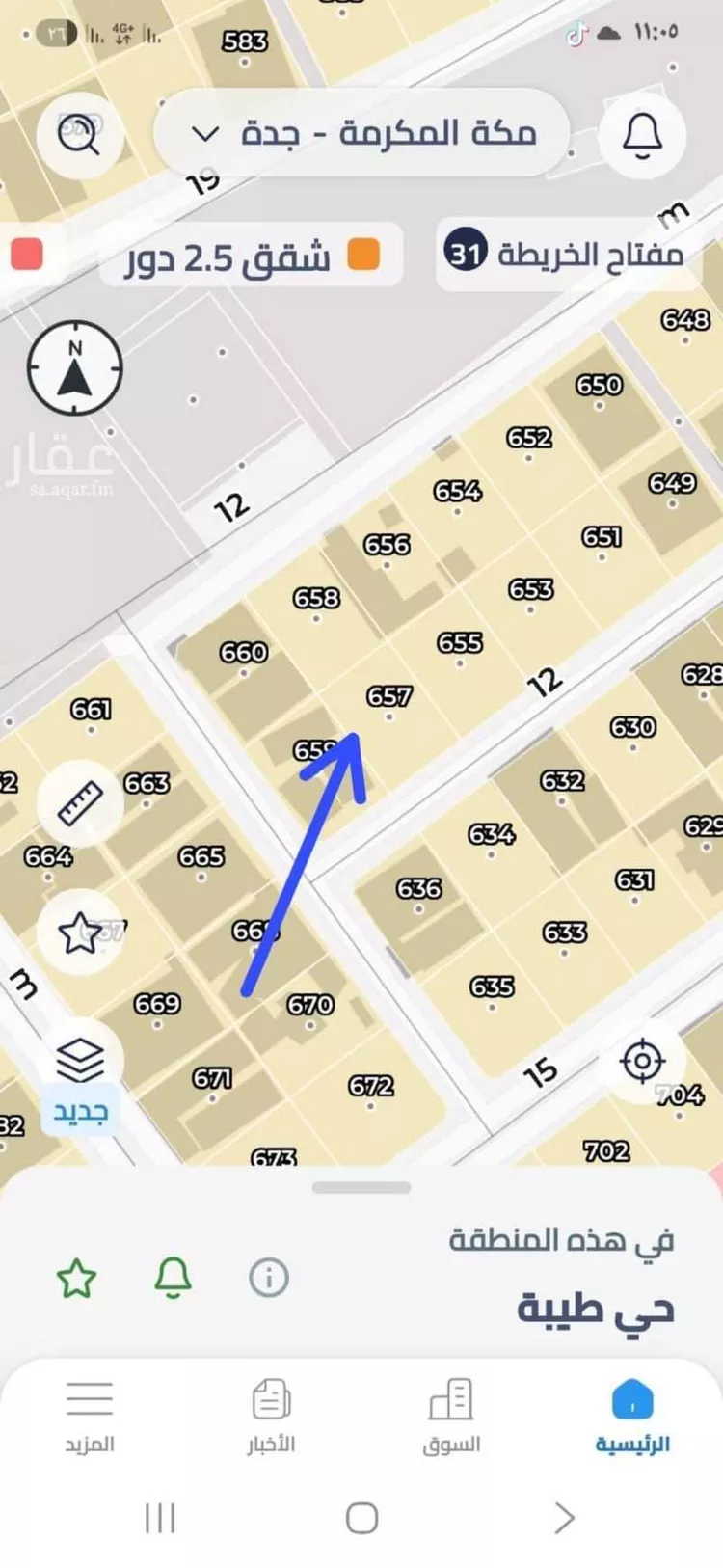
Task: Open the starred properties tool on the map
Action: click(82, 931)
